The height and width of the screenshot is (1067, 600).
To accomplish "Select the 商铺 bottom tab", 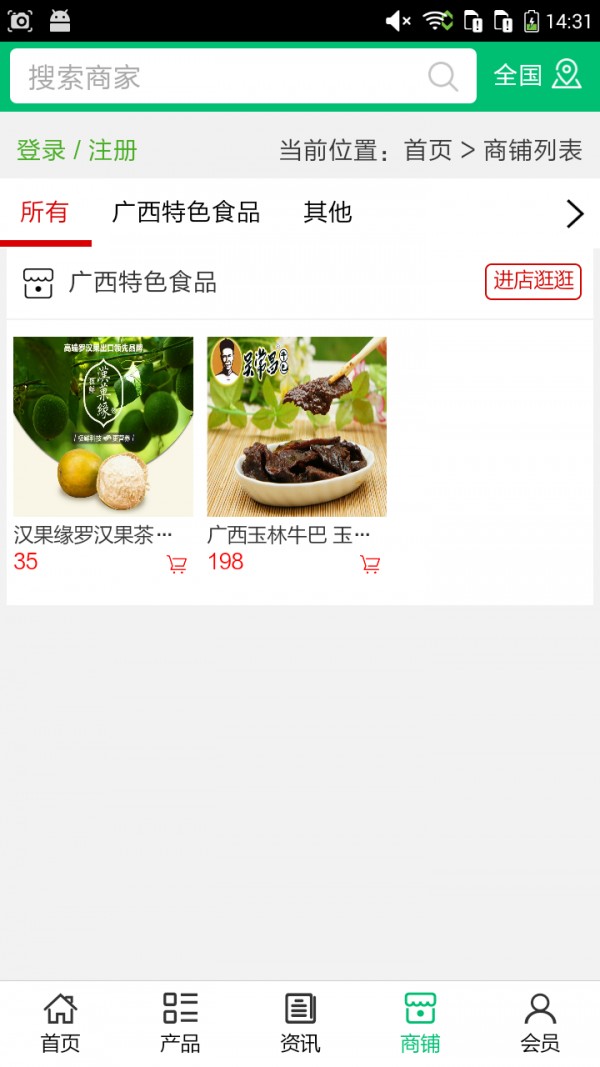I will [x=420, y=1023].
